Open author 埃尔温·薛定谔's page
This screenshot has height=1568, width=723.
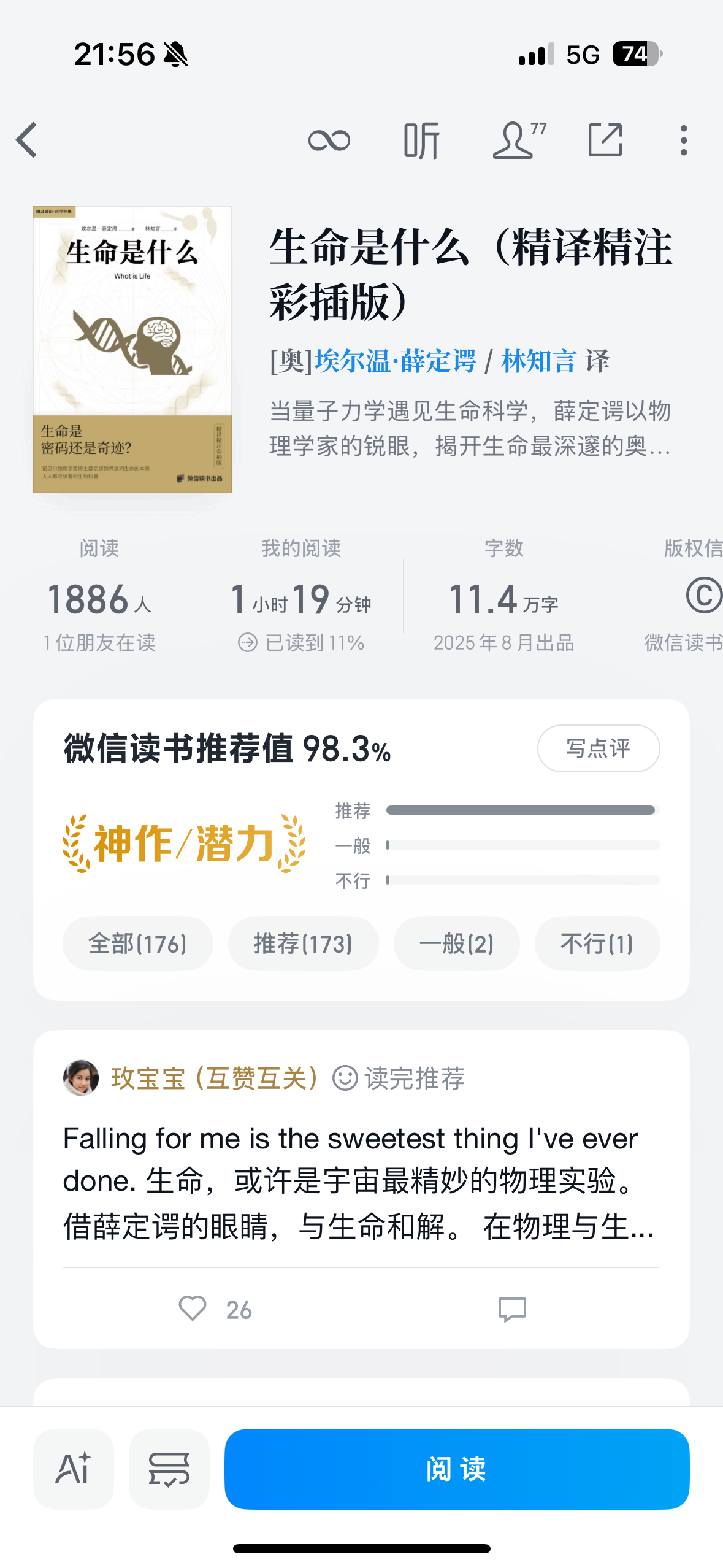pyautogui.click(x=395, y=361)
